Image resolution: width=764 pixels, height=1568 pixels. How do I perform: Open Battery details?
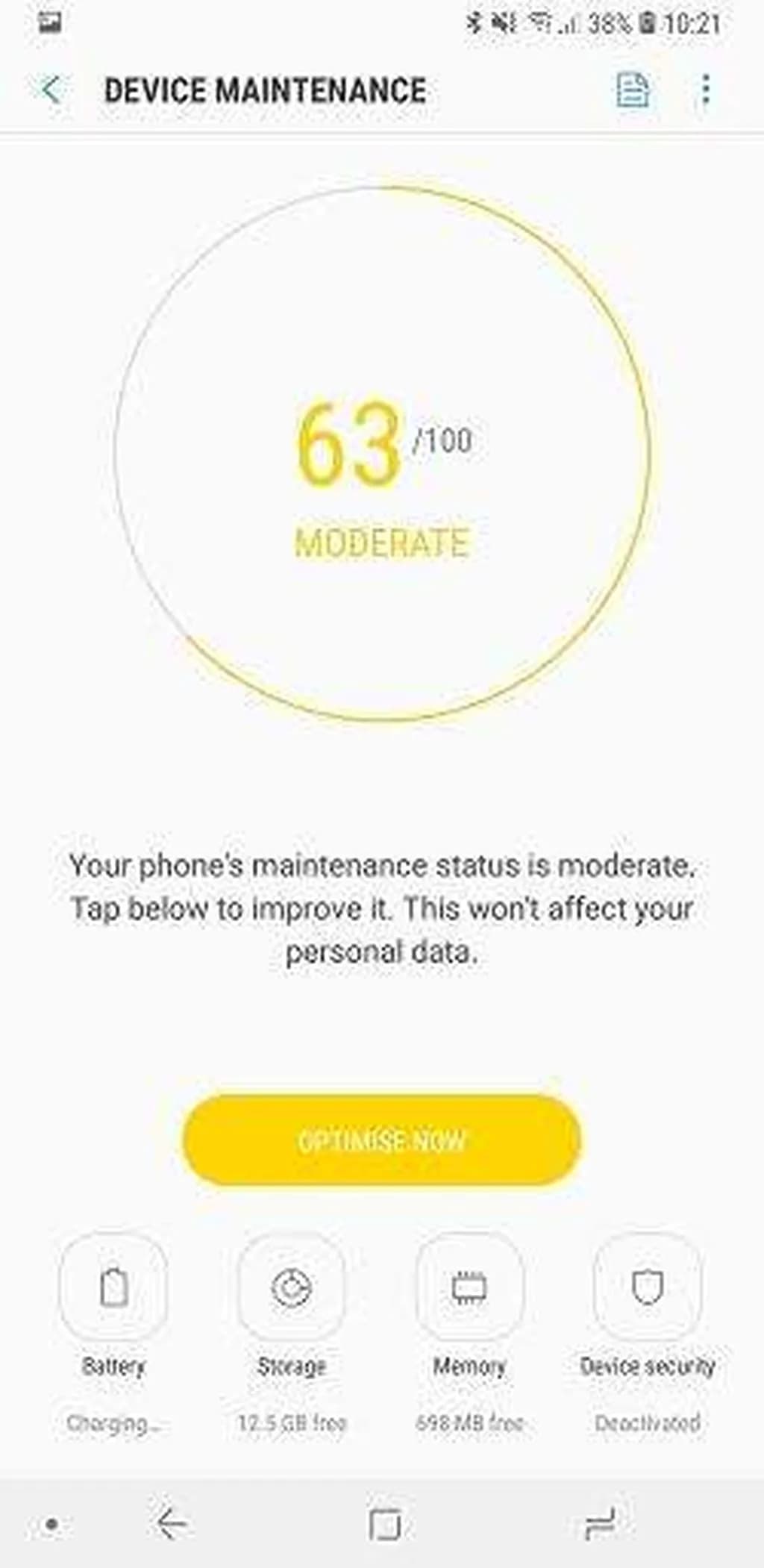coord(113,1287)
